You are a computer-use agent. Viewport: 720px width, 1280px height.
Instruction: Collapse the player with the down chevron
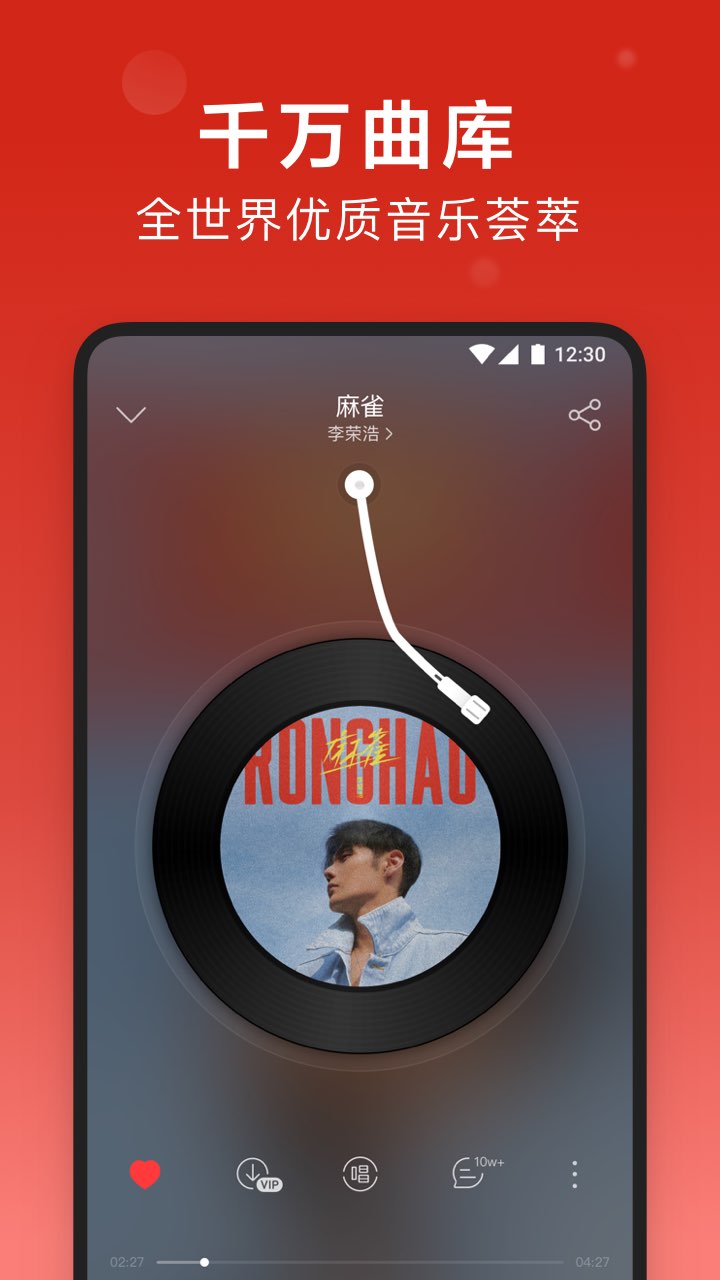click(131, 415)
